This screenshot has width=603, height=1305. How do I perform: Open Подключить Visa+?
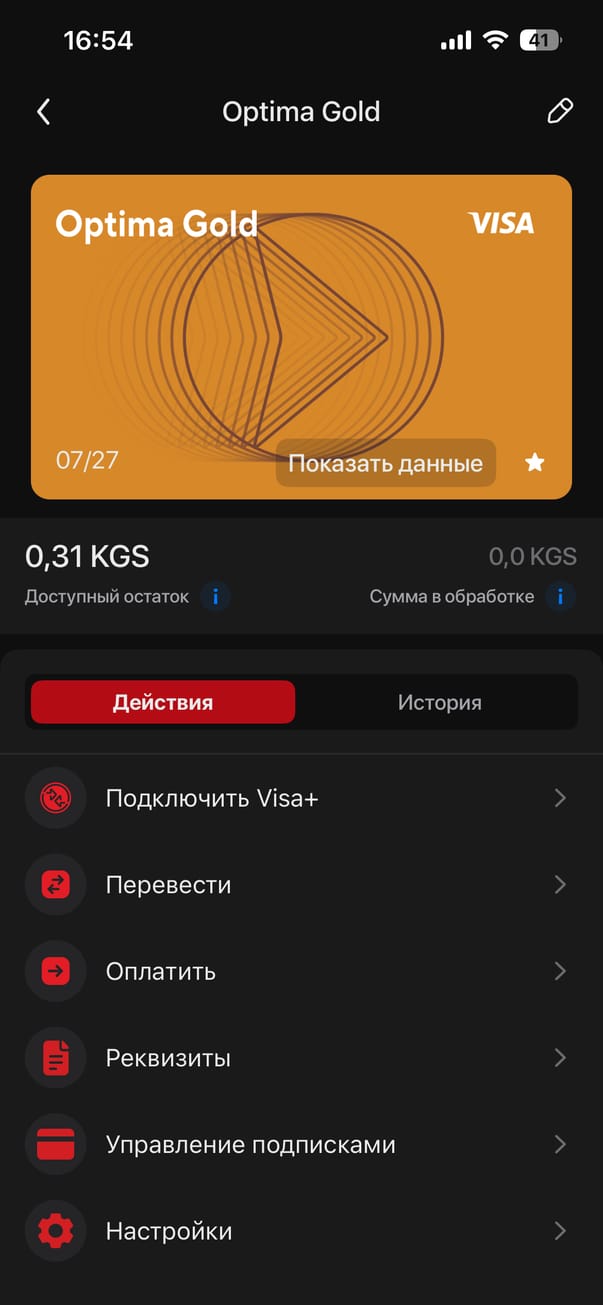pos(300,798)
